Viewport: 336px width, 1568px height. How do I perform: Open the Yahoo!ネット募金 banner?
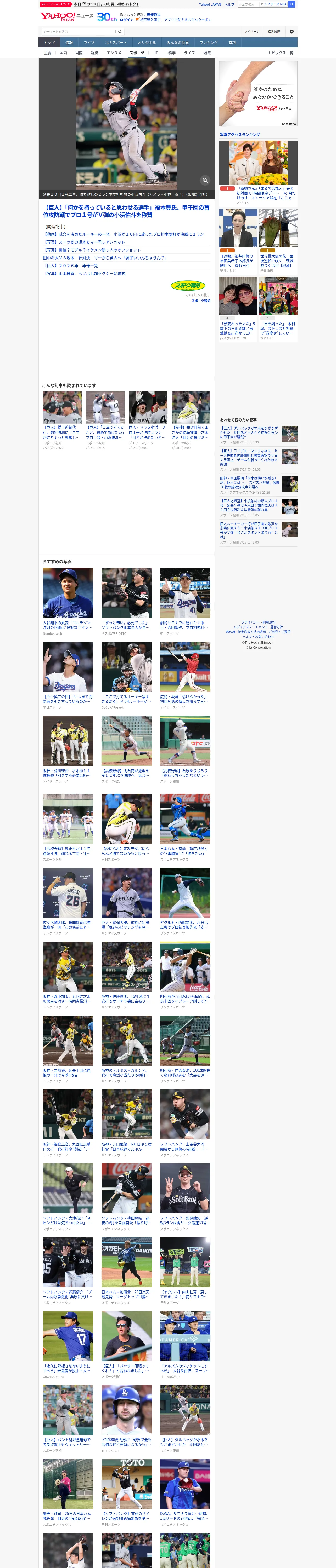pyautogui.click(x=258, y=93)
